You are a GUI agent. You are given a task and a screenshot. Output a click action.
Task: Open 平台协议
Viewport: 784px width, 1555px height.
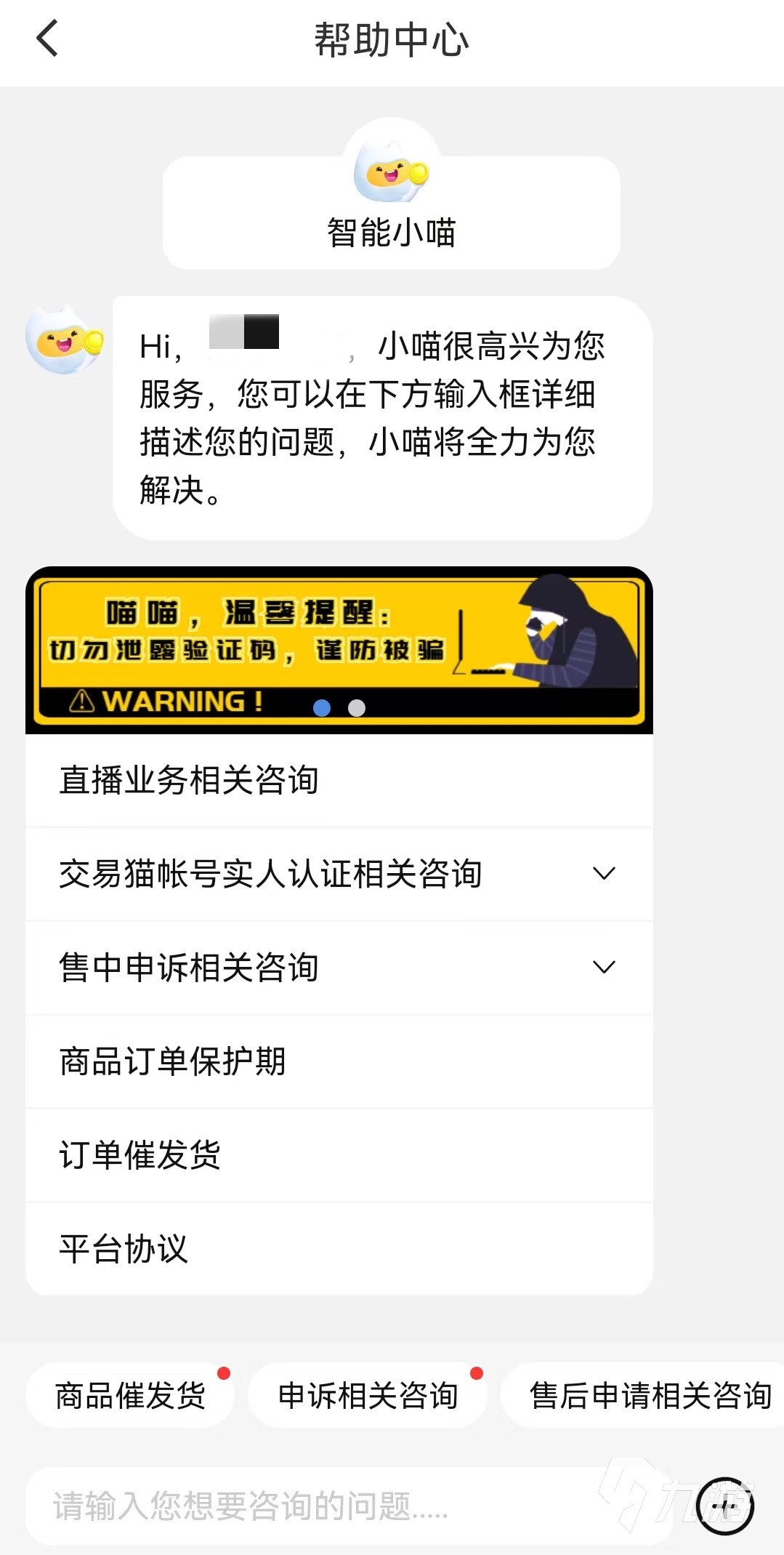[124, 1248]
